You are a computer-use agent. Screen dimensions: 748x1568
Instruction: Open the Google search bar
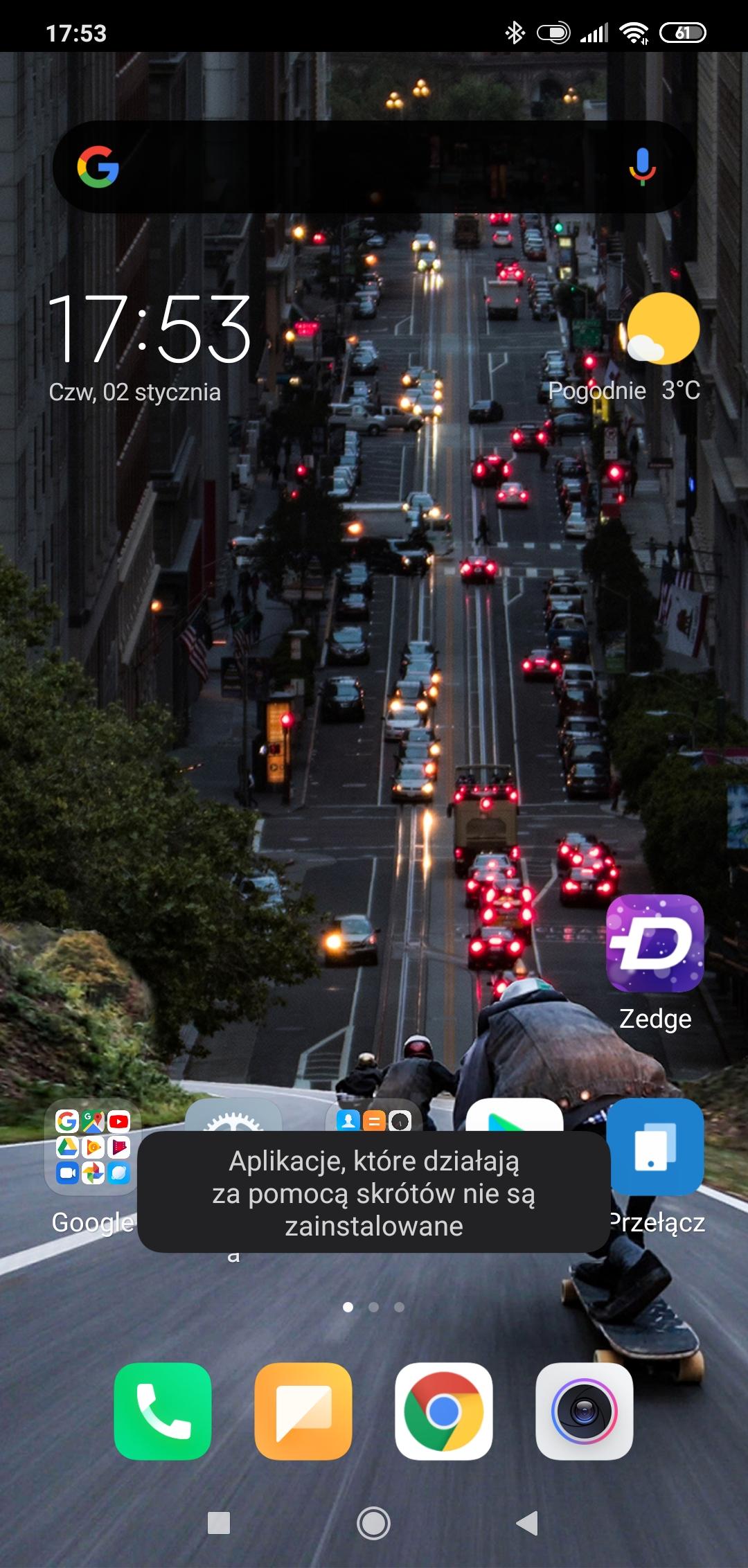point(360,167)
